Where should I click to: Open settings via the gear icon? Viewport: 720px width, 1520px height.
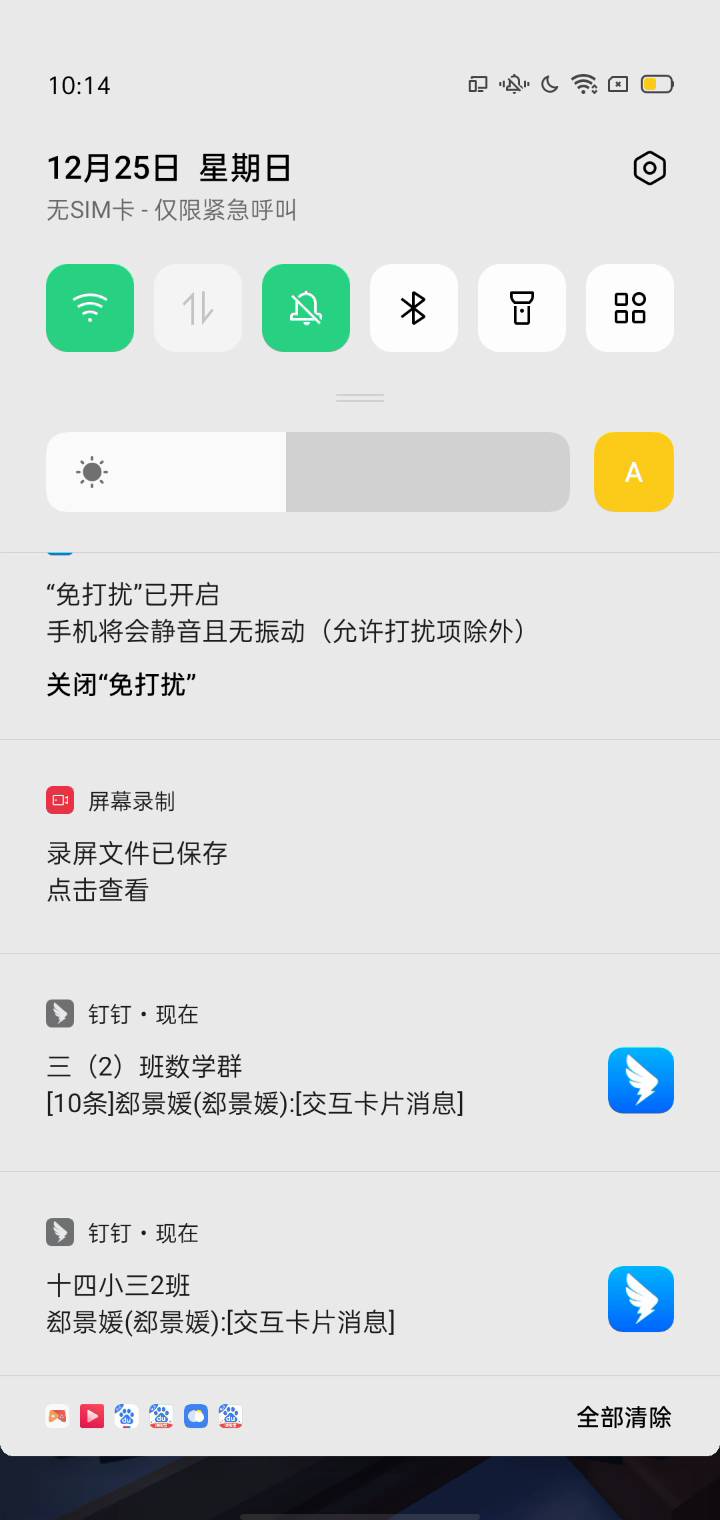(x=649, y=168)
